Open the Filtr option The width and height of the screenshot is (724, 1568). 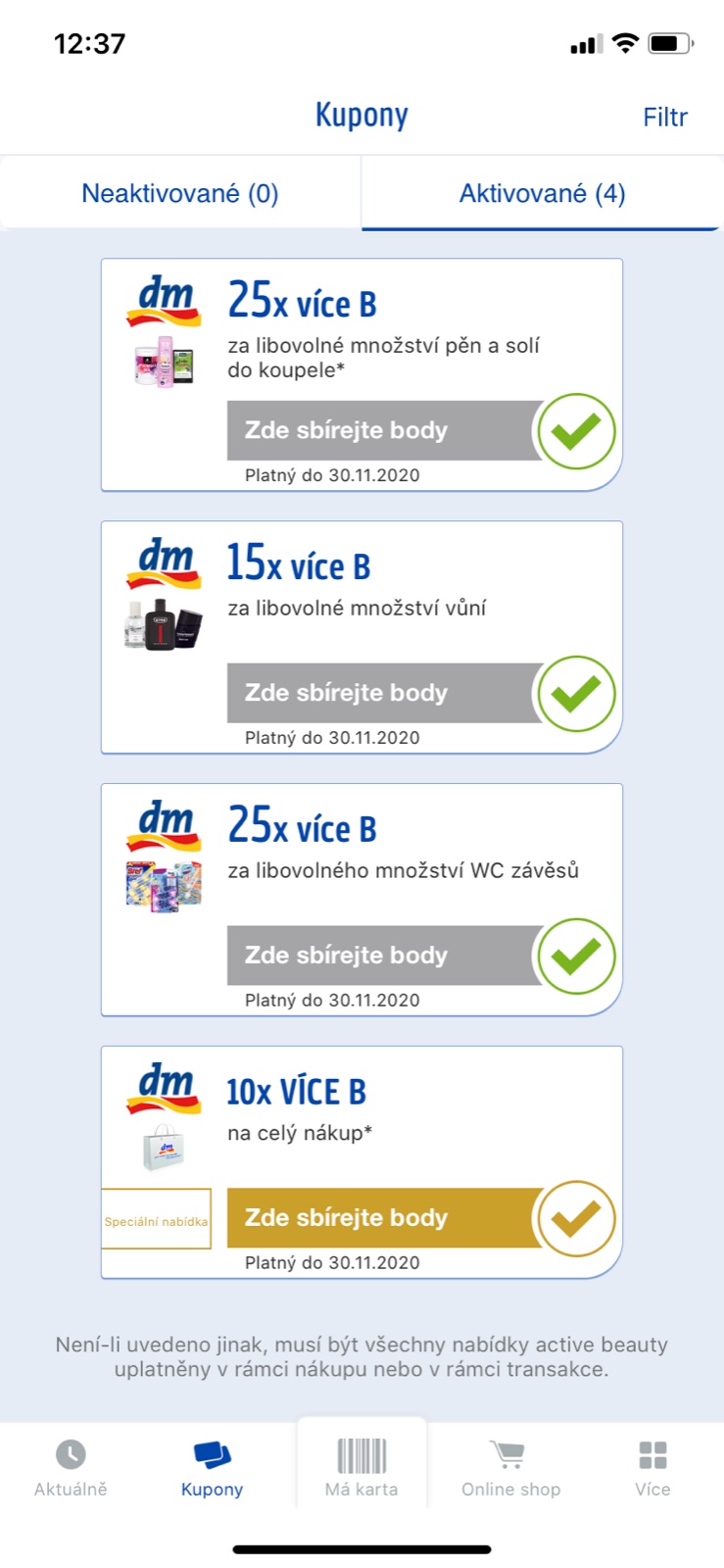664,118
